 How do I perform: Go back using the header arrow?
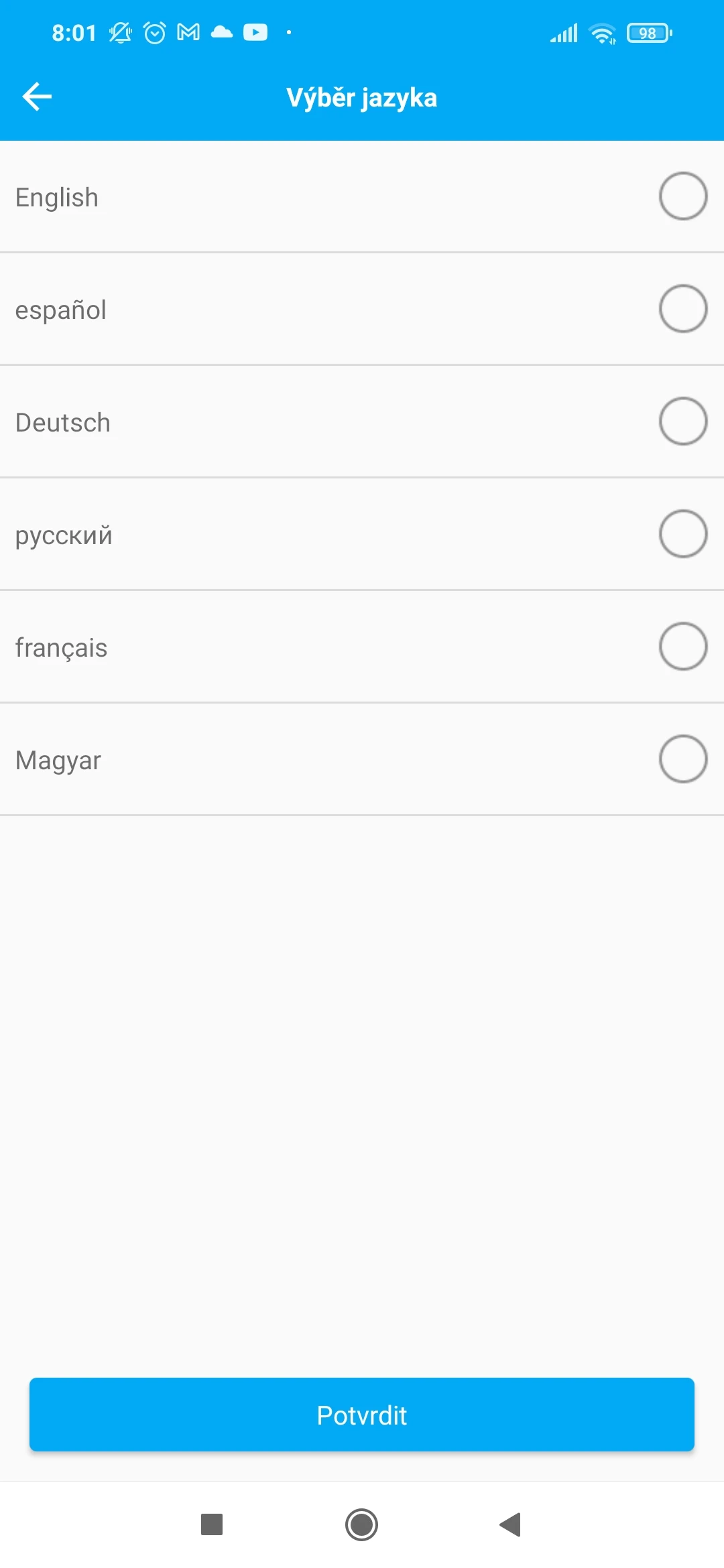[x=38, y=97]
